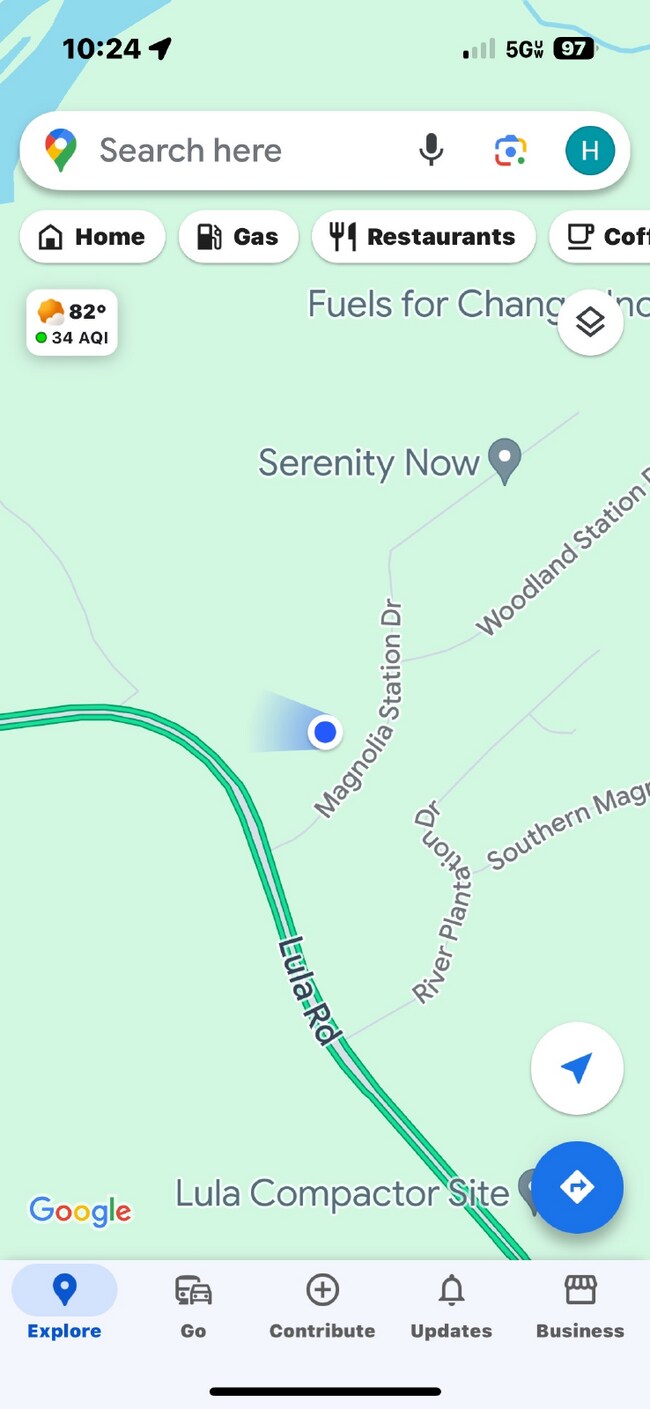Select the Explore tab
The width and height of the screenshot is (650, 1409).
point(64,1306)
